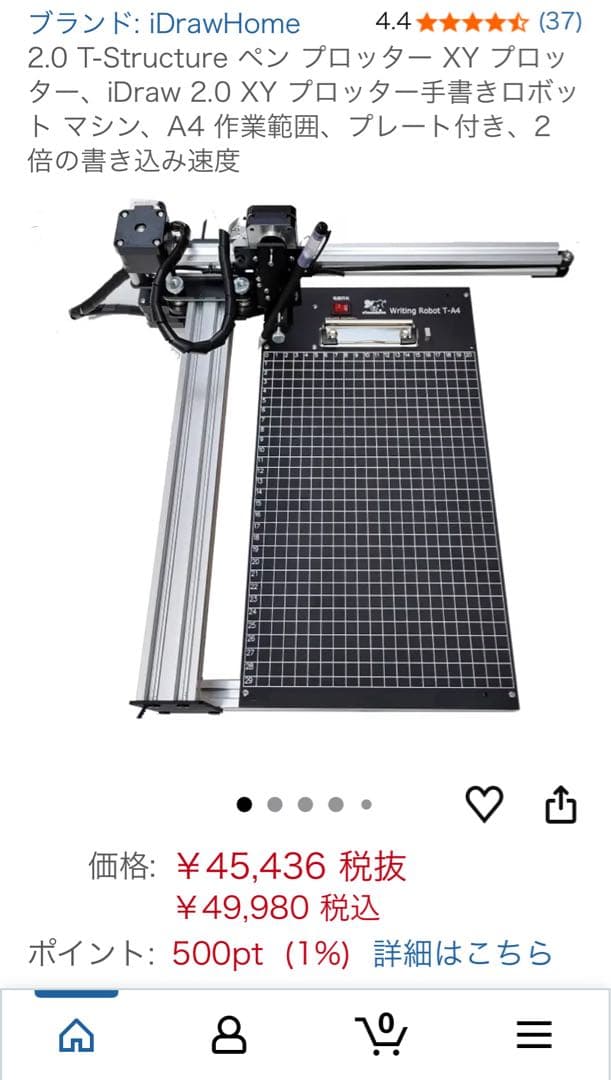This screenshot has height=1080, width=611.
Task: Open the 詳細はこちら points details link
Action: (x=462, y=953)
